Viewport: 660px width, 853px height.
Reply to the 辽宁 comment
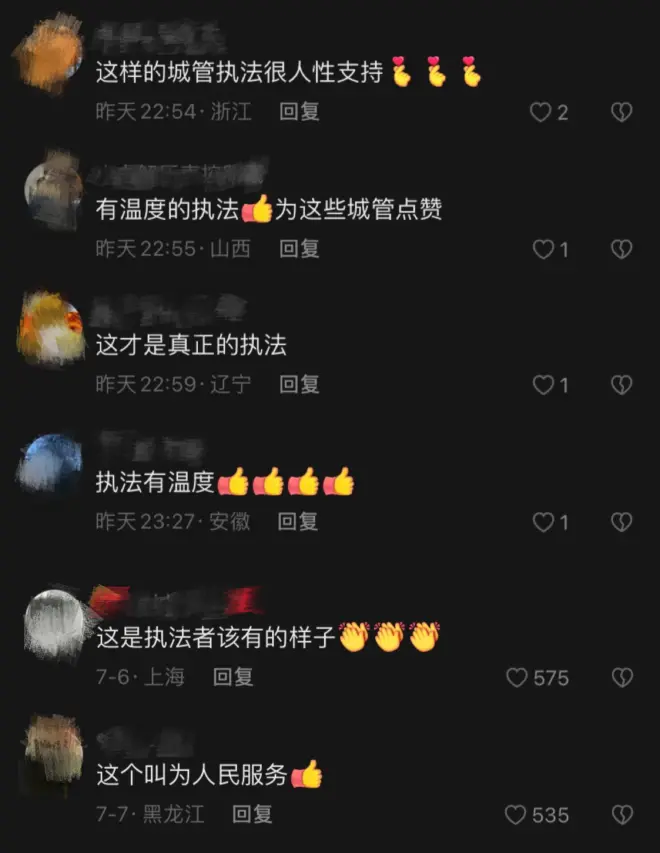coord(299,384)
